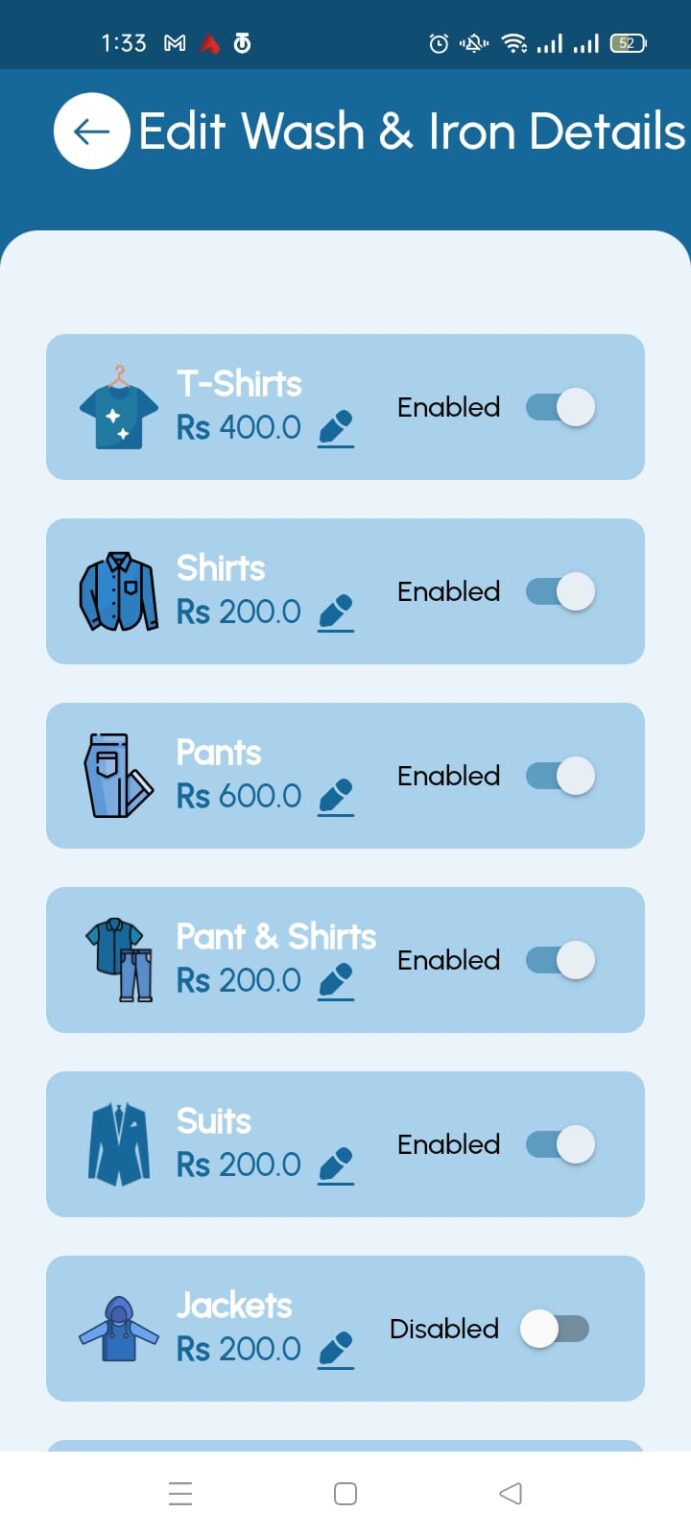The height and width of the screenshot is (1536, 691).
Task: Turn off the T-Shirts switch
Action: [x=560, y=408]
